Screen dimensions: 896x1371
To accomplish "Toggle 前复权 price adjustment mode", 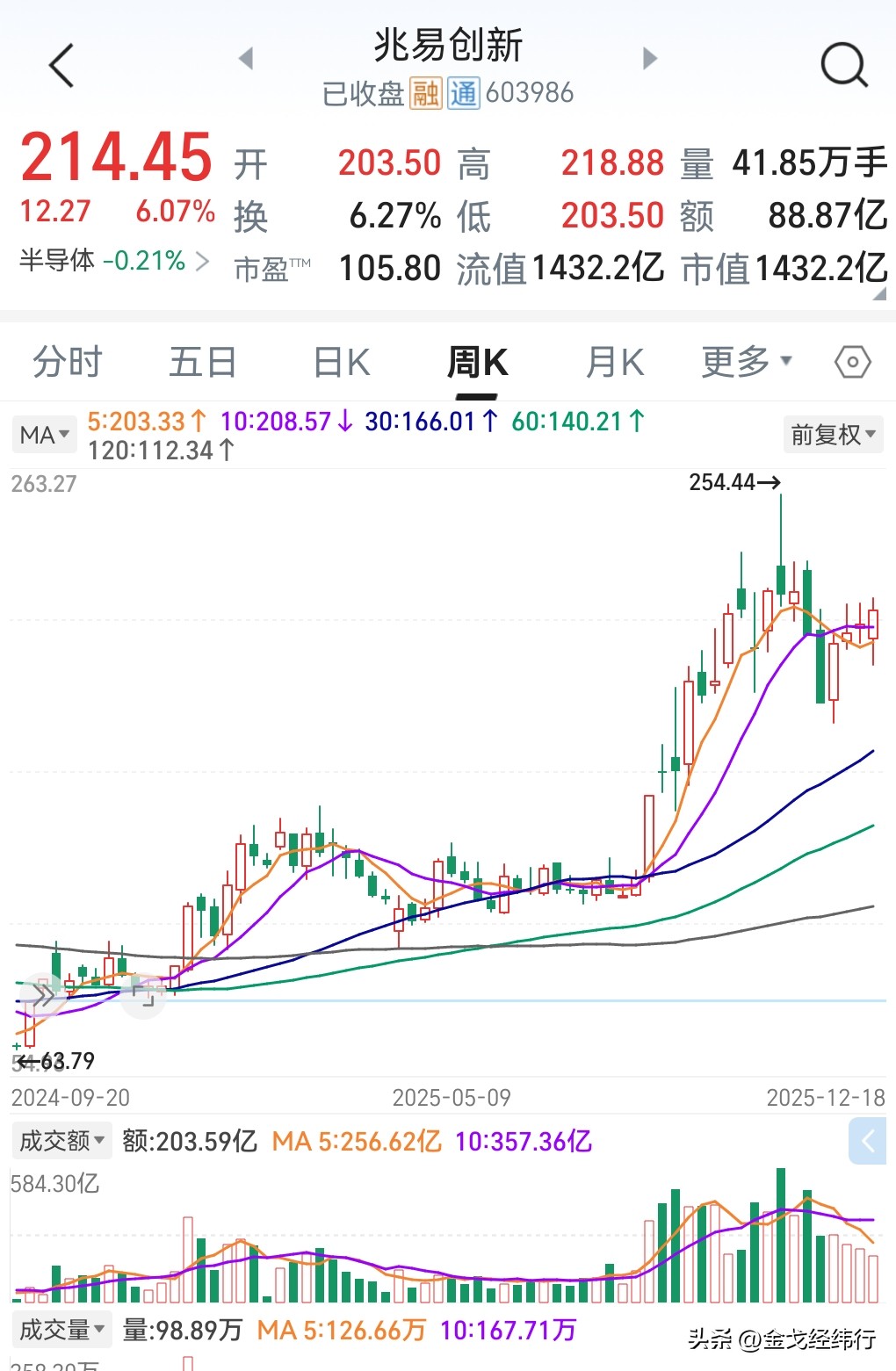I will [x=831, y=434].
